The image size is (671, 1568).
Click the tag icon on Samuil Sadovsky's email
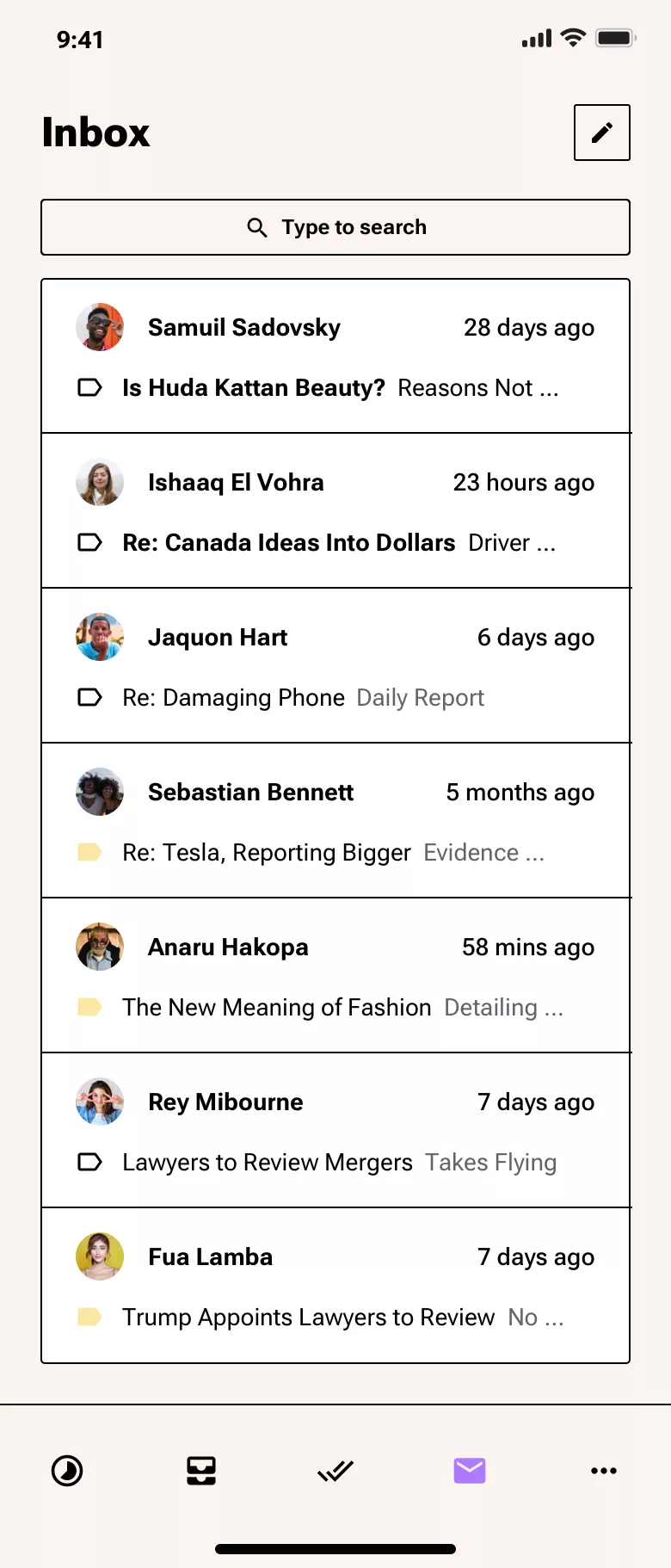pyautogui.click(x=89, y=387)
